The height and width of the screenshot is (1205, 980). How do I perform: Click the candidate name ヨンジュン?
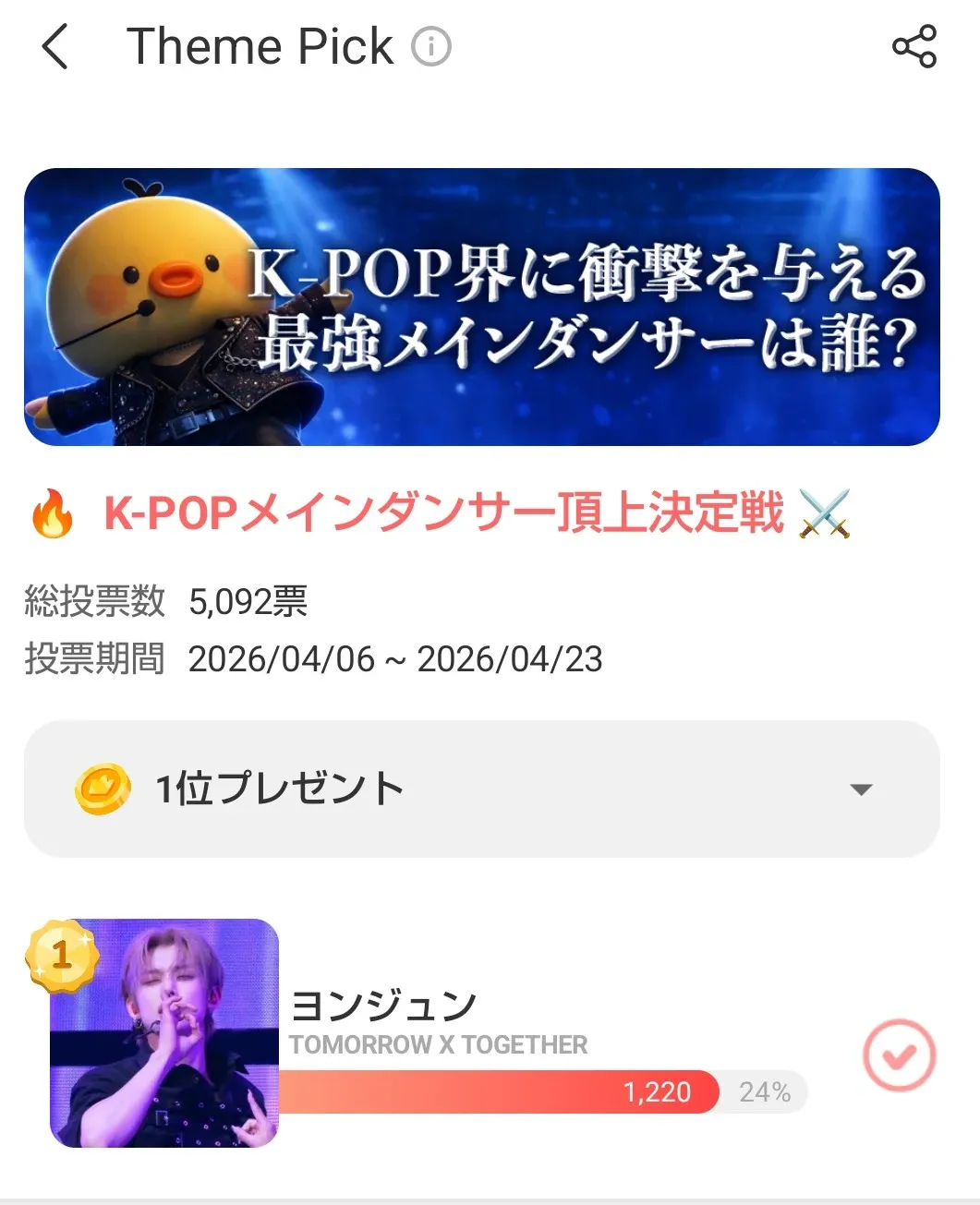point(383,1003)
